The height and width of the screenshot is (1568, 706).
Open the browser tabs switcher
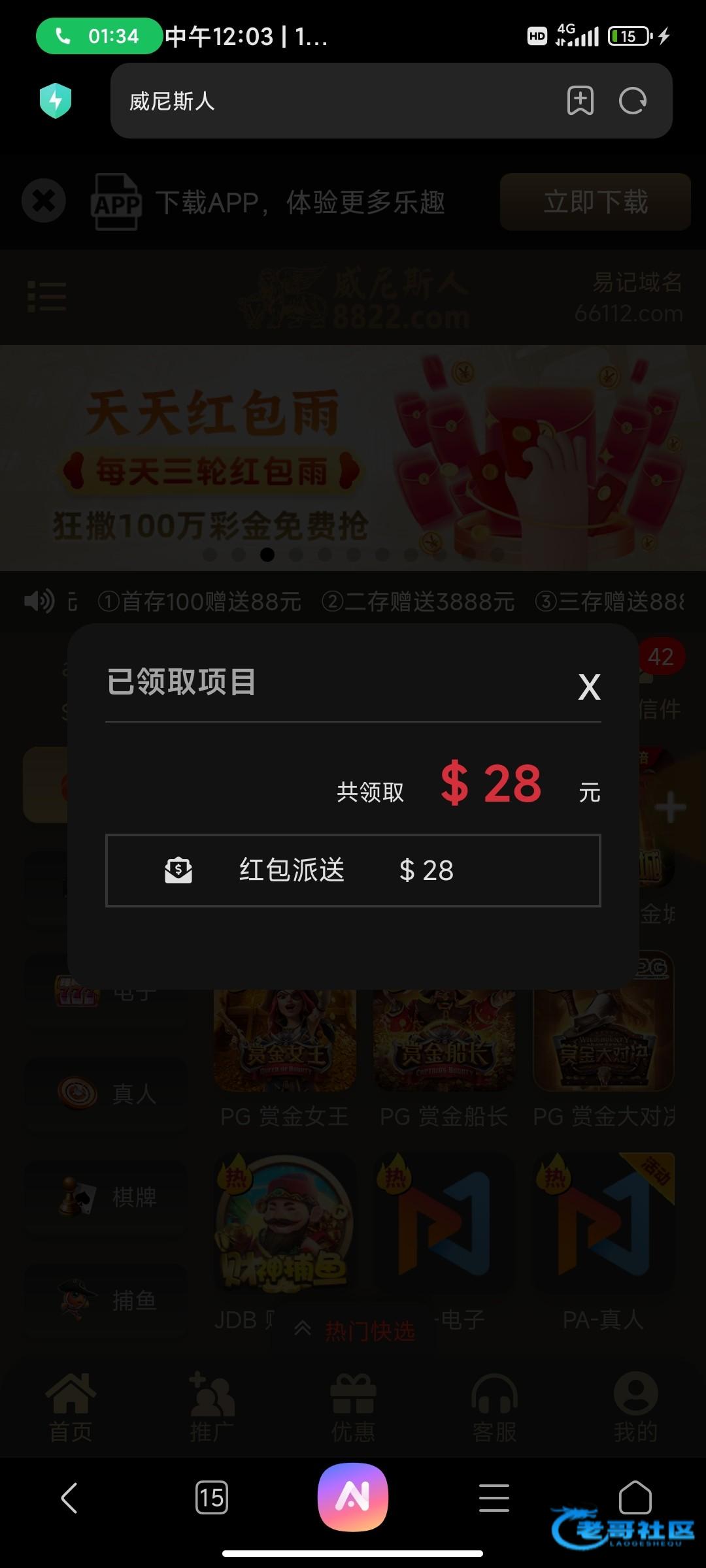[212, 1497]
